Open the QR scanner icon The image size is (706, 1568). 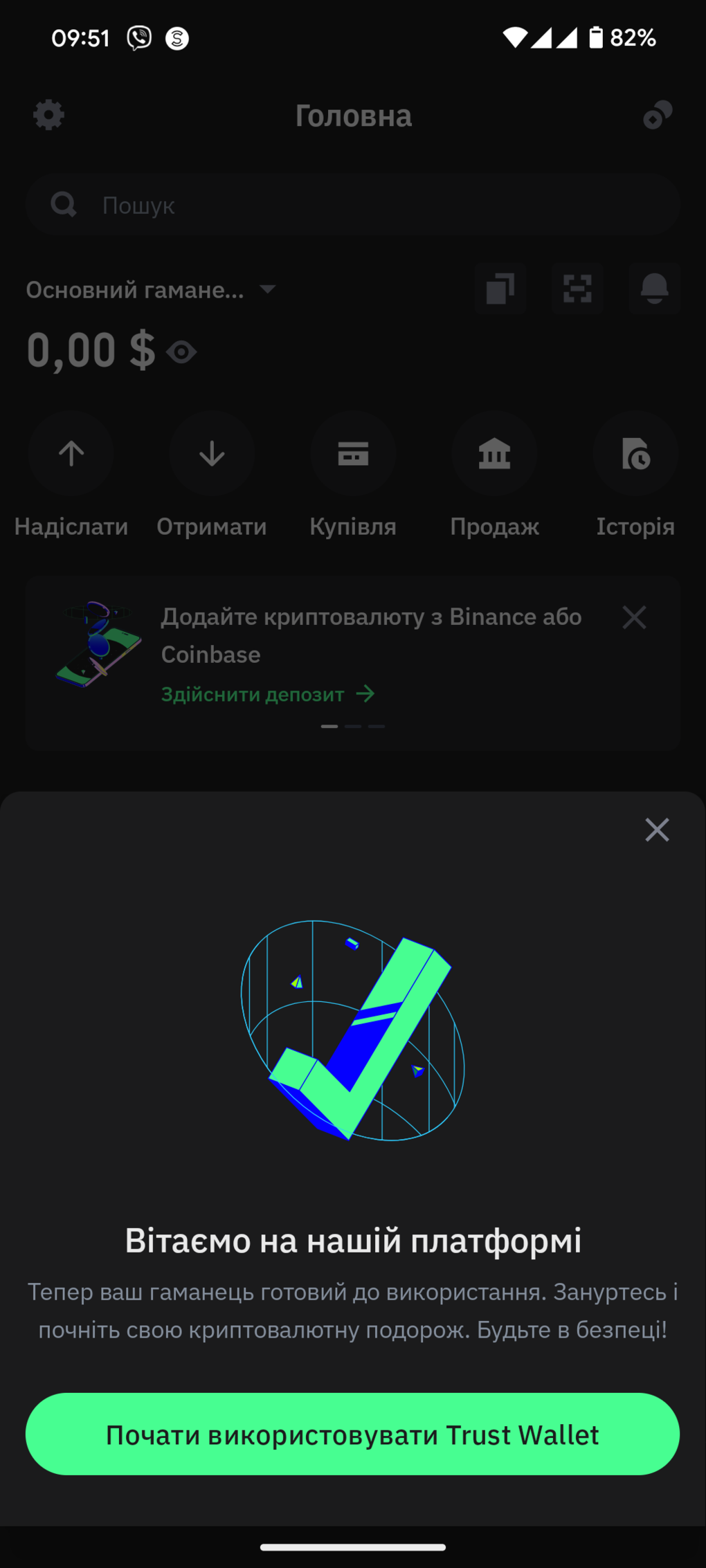click(577, 289)
